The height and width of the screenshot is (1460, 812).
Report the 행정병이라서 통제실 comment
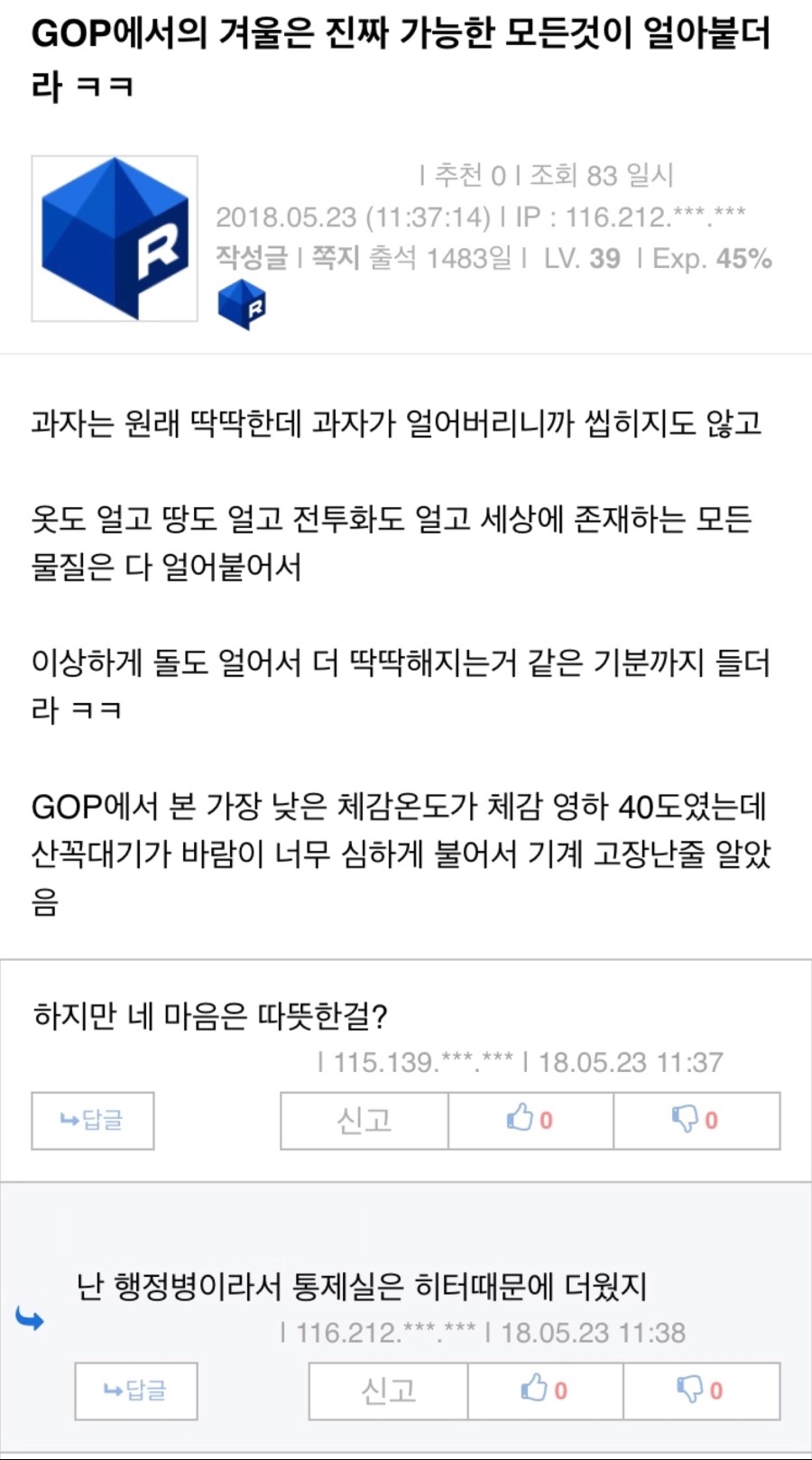coord(389,1391)
